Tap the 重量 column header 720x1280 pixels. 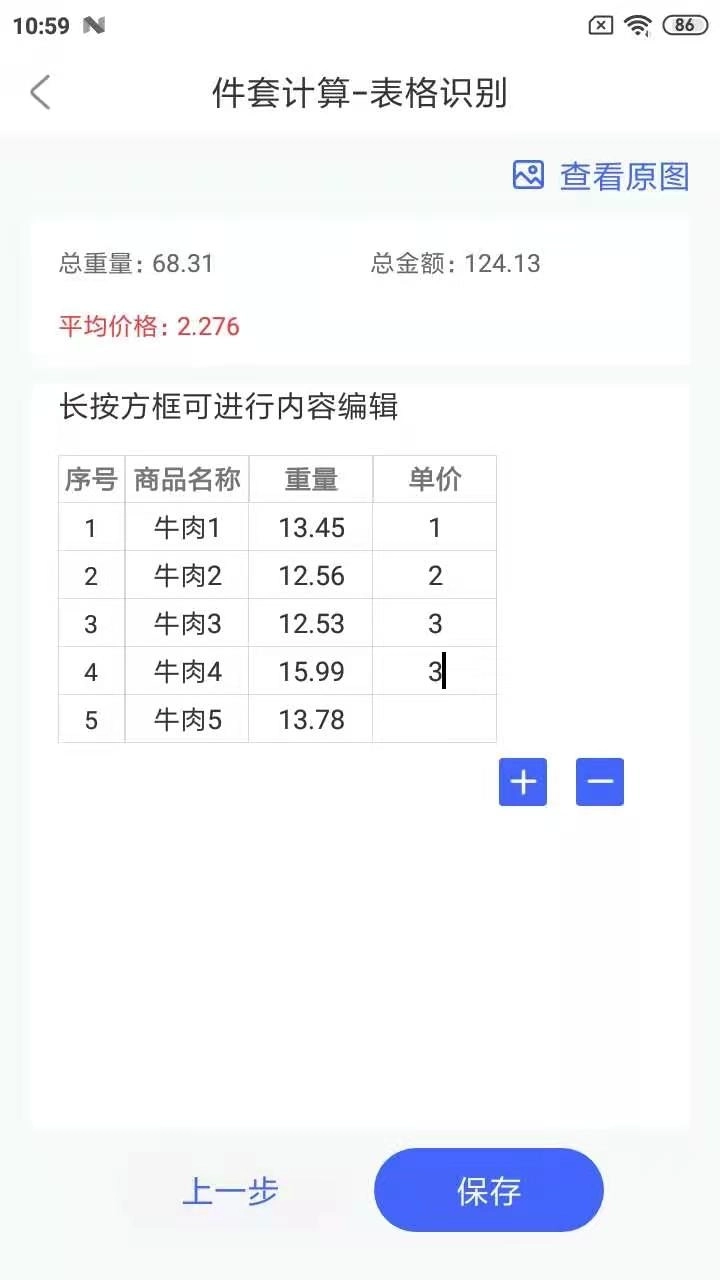310,479
